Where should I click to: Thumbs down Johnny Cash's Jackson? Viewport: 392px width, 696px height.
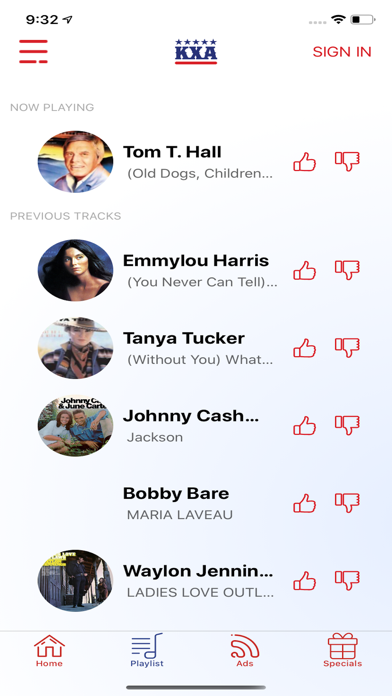pos(347,426)
